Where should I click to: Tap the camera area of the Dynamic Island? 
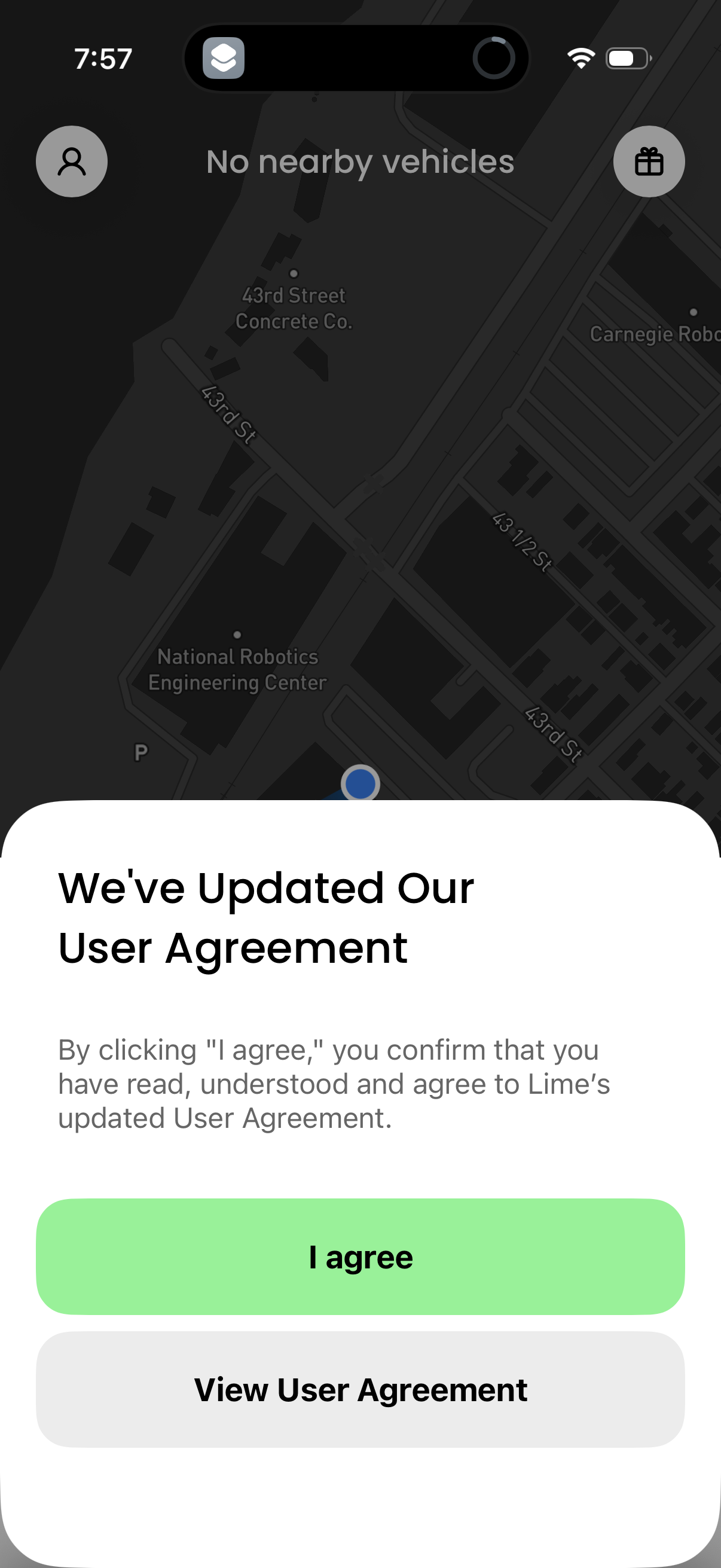click(493, 57)
